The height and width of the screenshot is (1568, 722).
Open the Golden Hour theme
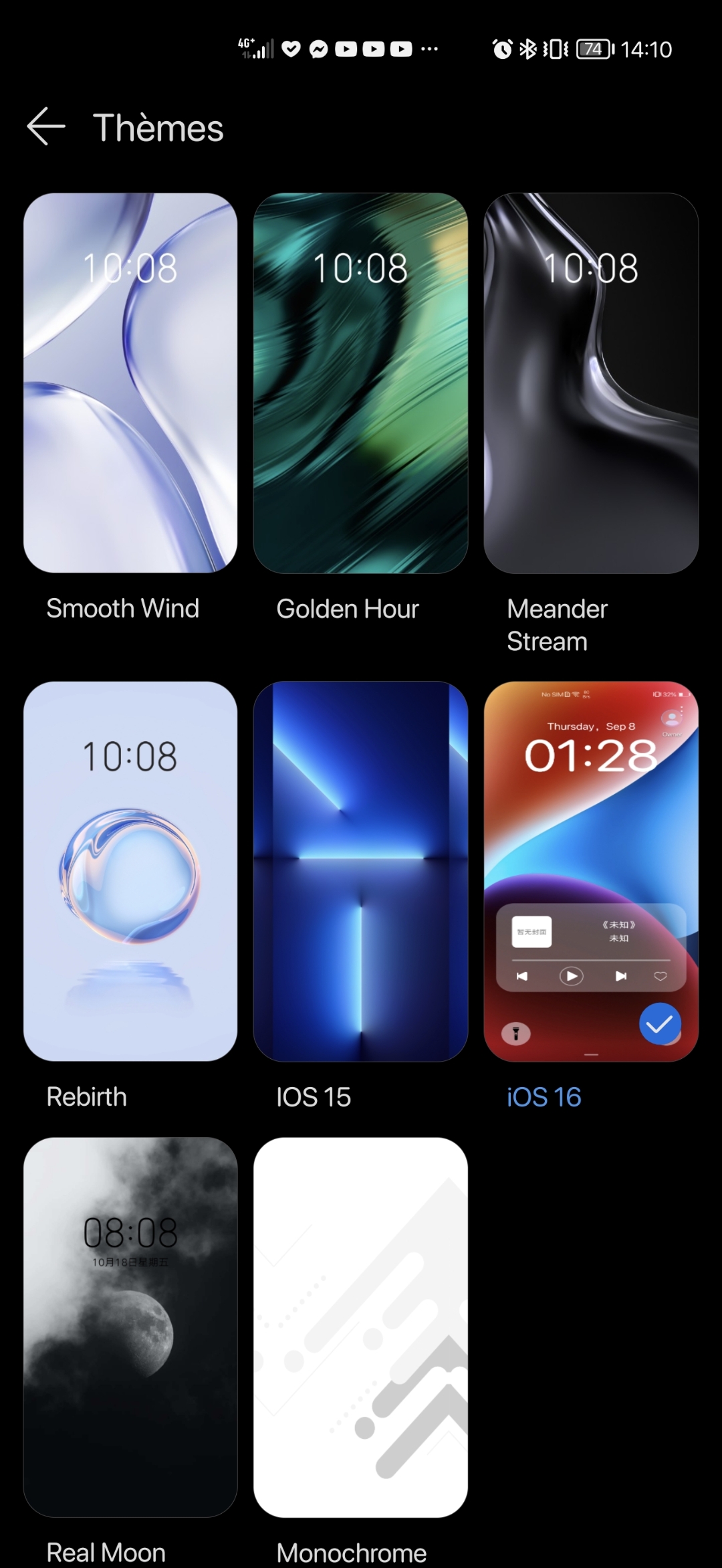pos(360,383)
